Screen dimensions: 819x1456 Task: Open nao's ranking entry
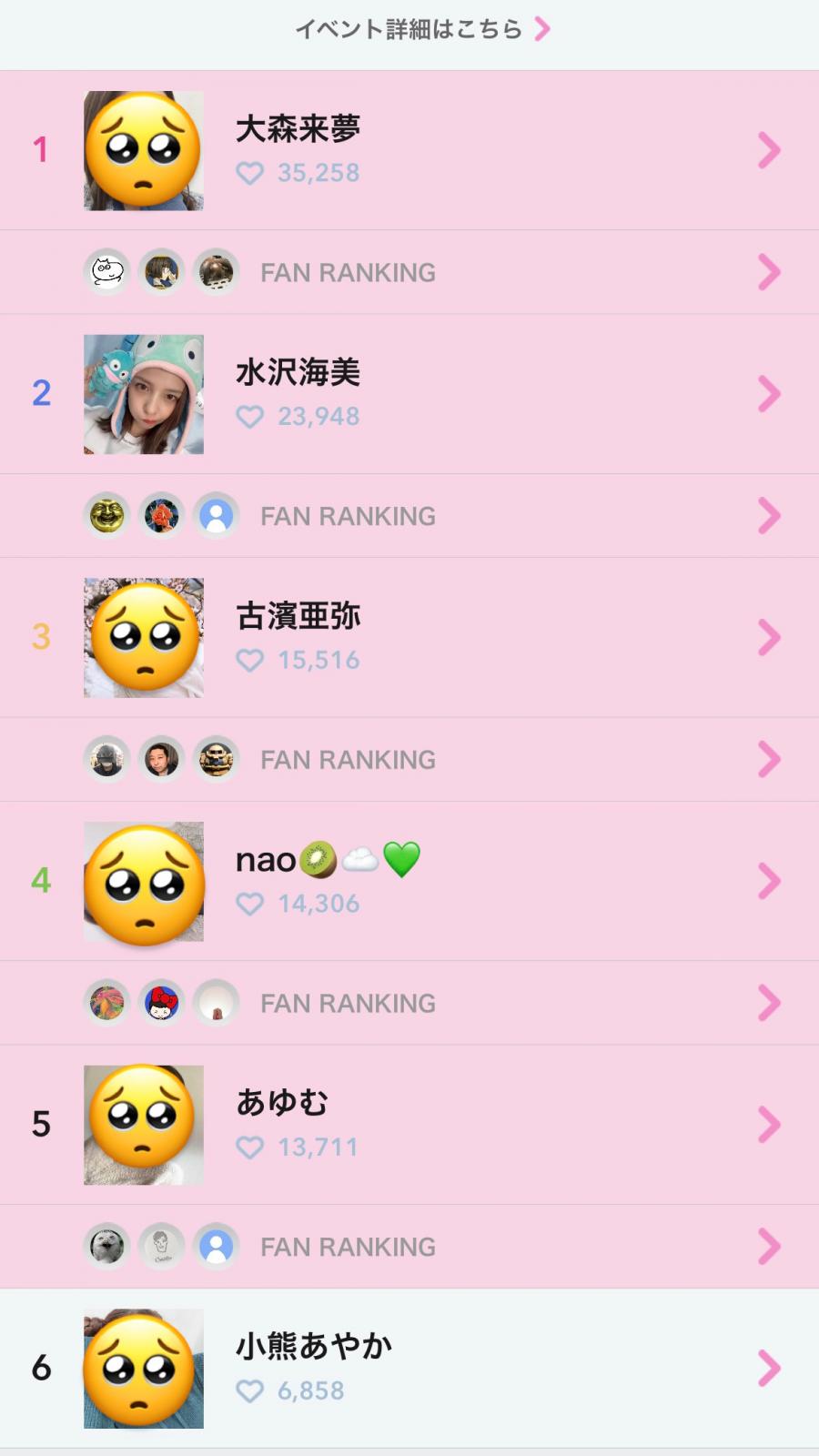click(409, 881)
